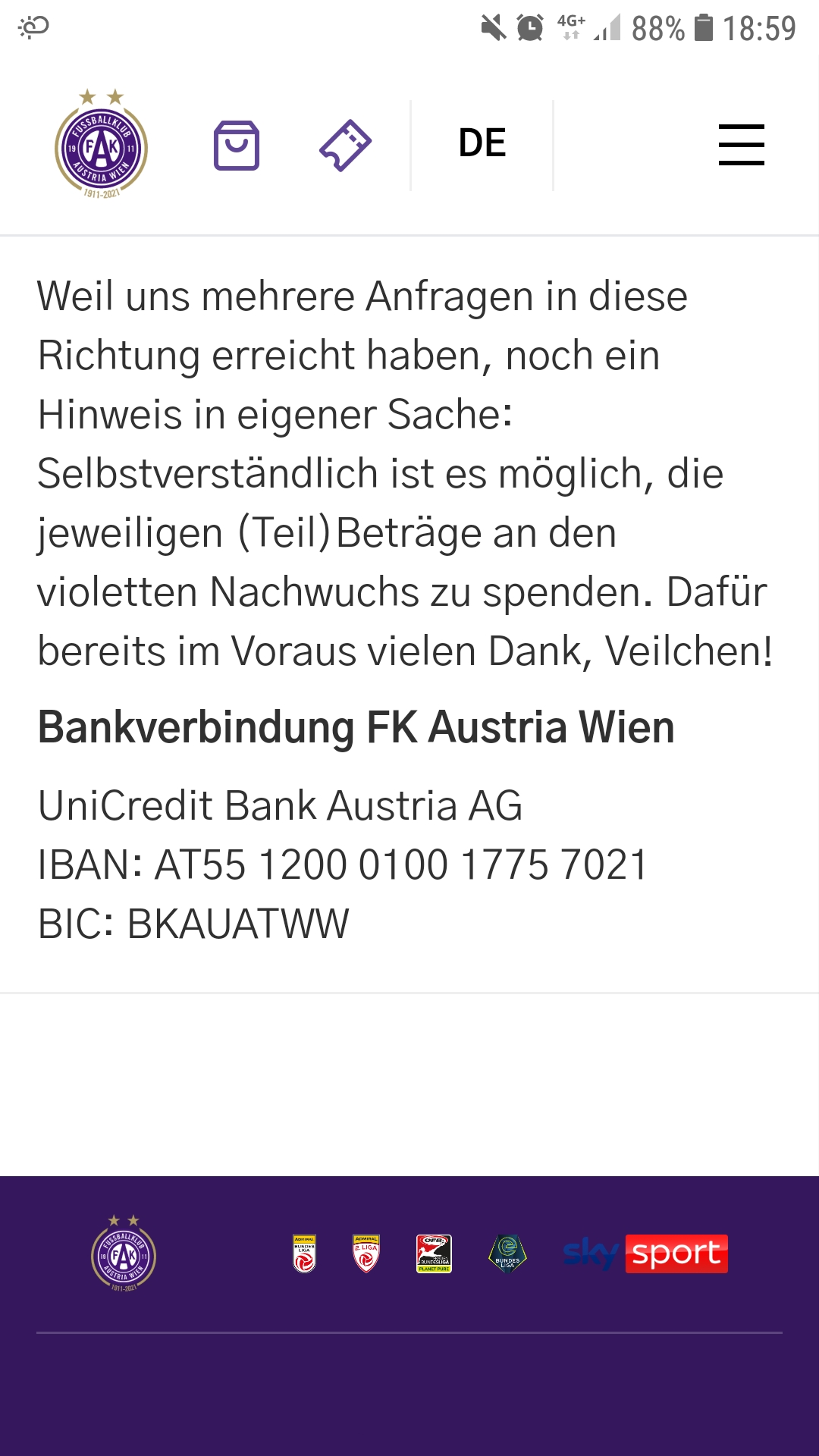Image resolution: width=819 pixels, height=1456 pixels.
Task: Open the Austria Wien logo in the header
Action: pyautogui.click(x=101, y=144)
